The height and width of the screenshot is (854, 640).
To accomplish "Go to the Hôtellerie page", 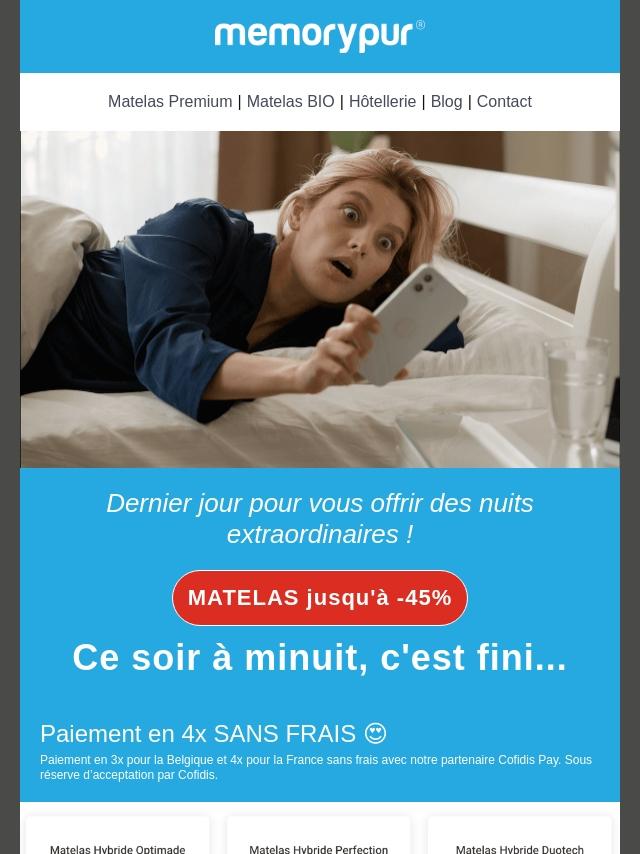I will pos(382,101).
